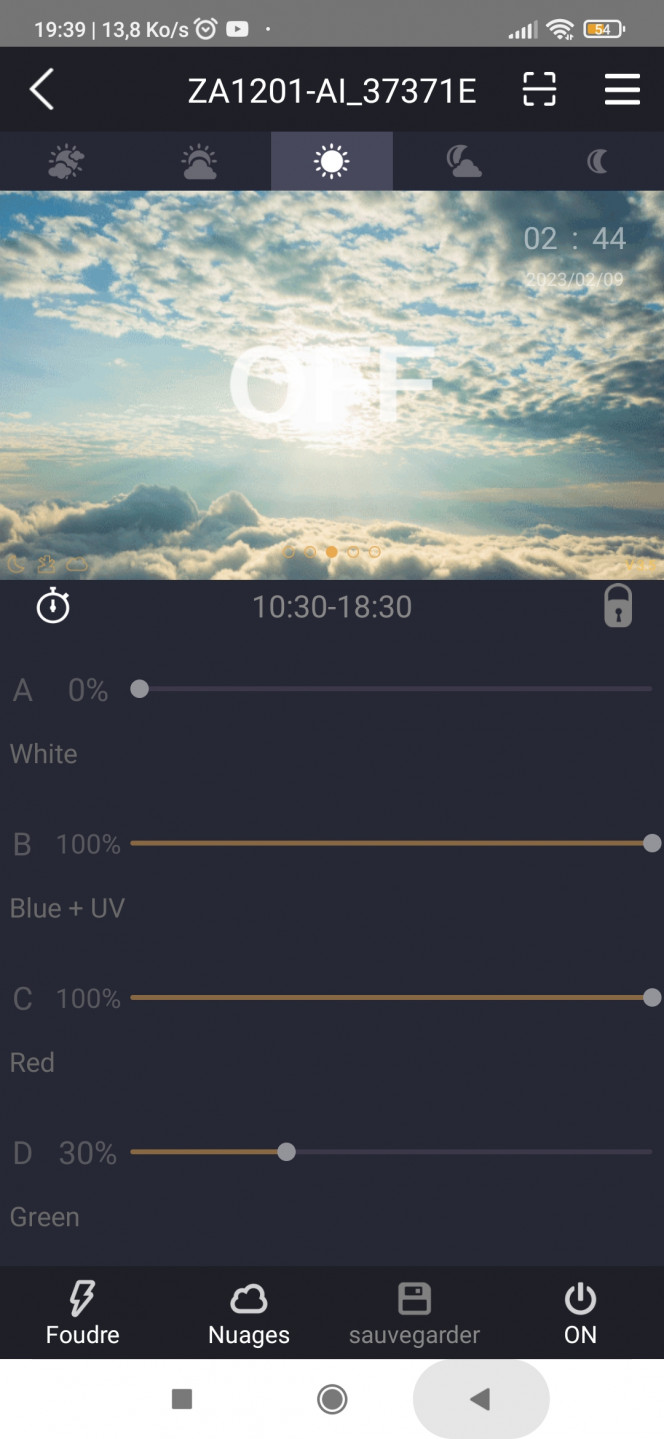
Task: Tap the 10:30-18:30 time range
Action: point(331,607)
